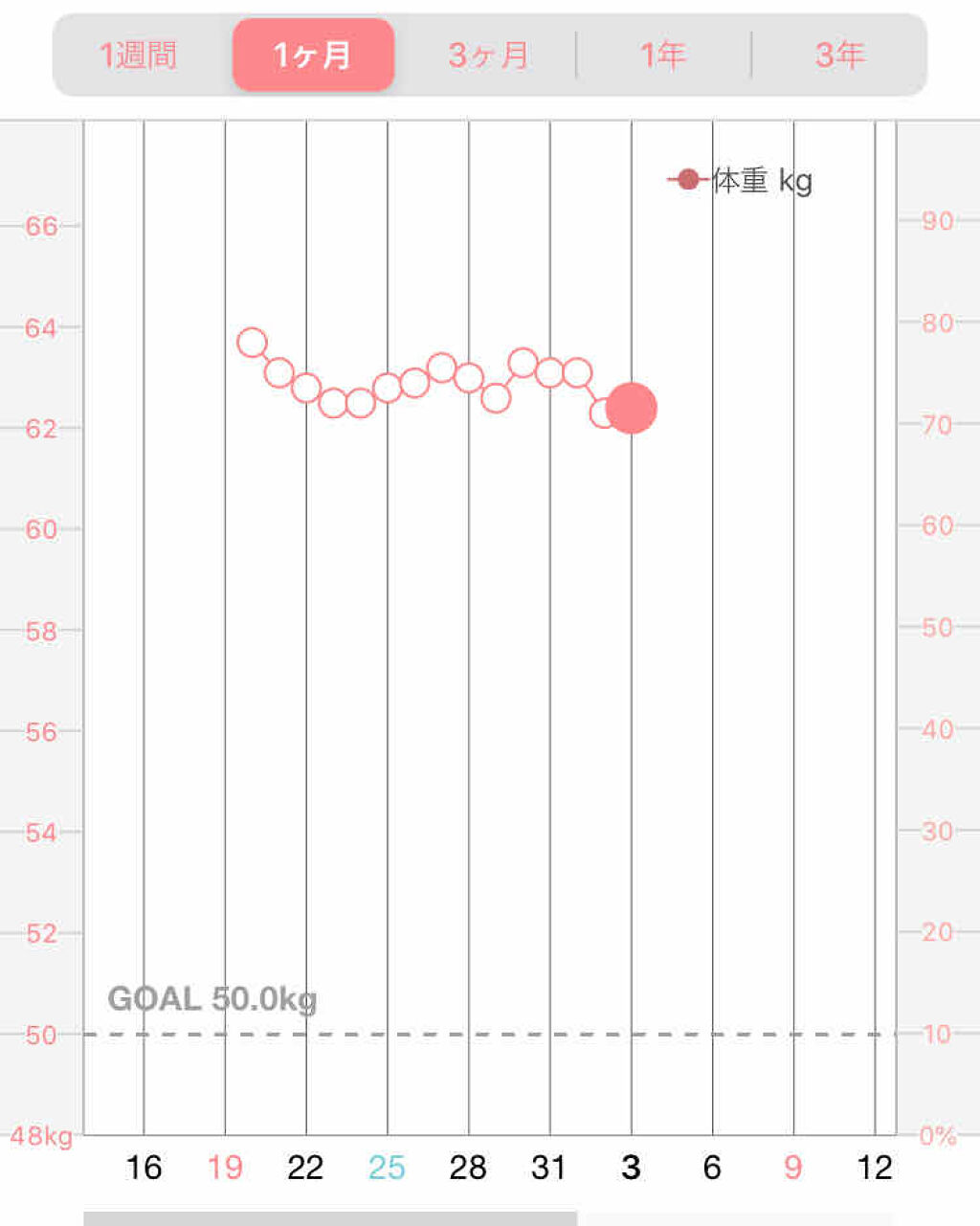
Task: Tap the highlighted weight point on day 3
Action: (x=632, y=409)
